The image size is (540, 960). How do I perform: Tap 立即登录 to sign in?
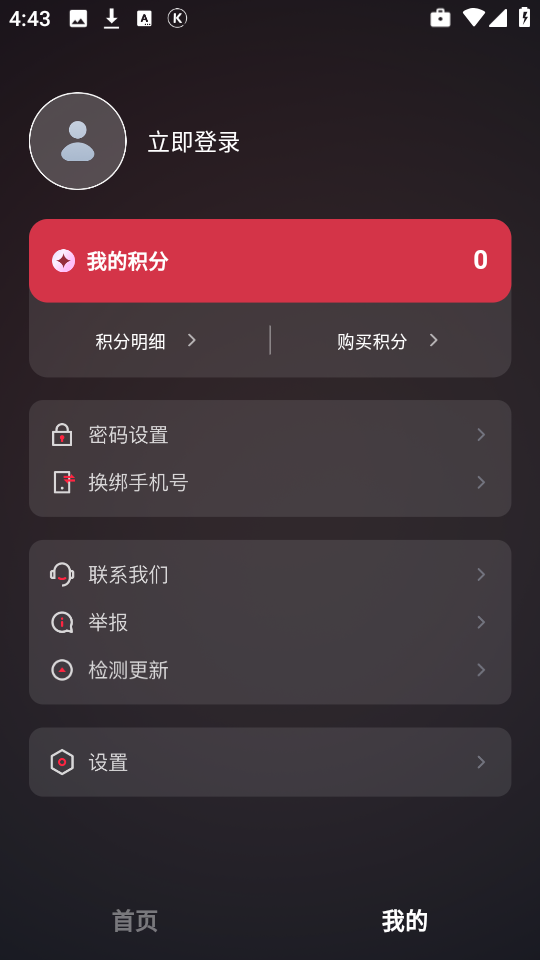point(193,142)
